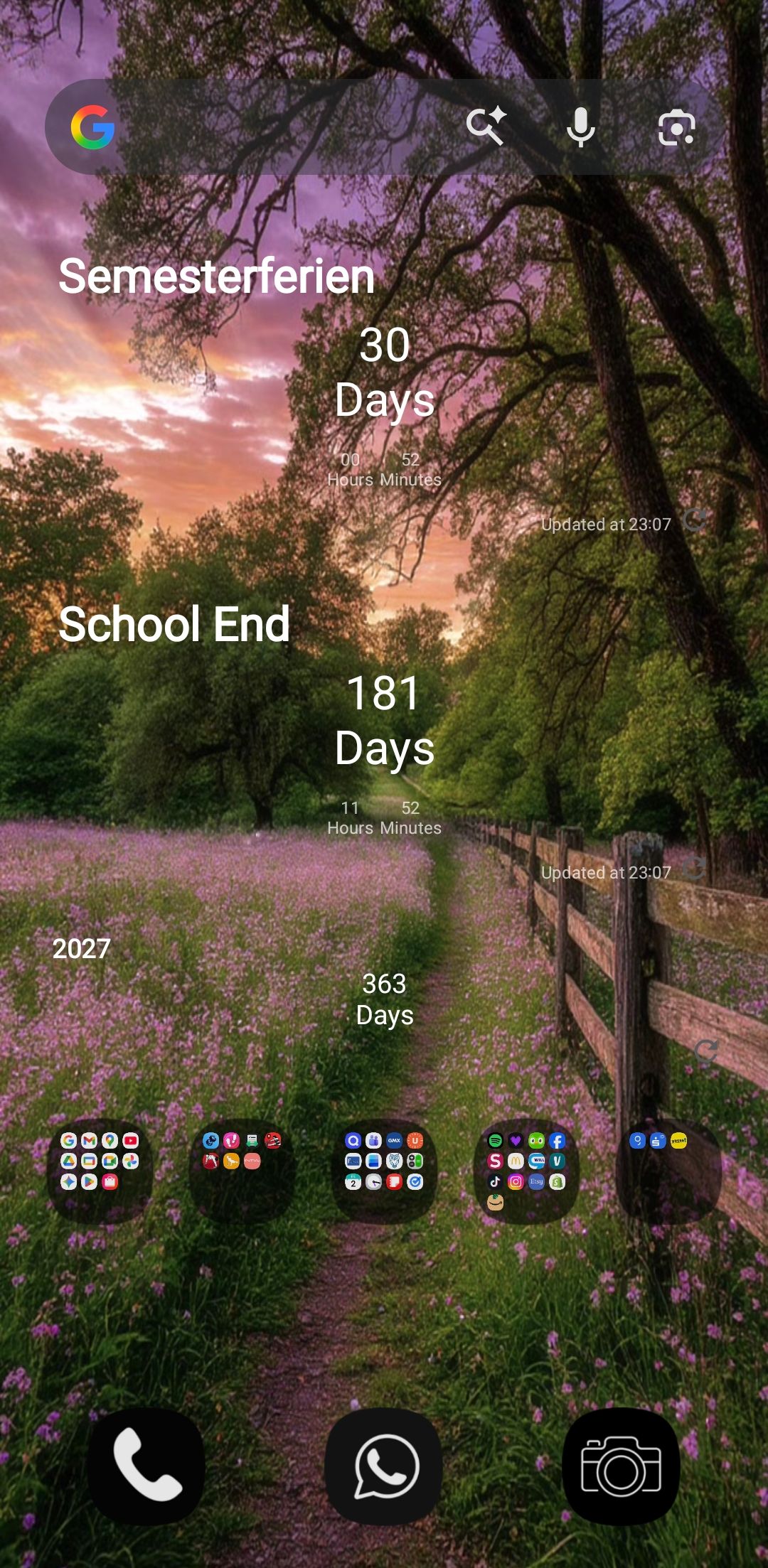The image size is (768, 1568).
Task: Start a Google voice search
Action: (x=580, y=128)
